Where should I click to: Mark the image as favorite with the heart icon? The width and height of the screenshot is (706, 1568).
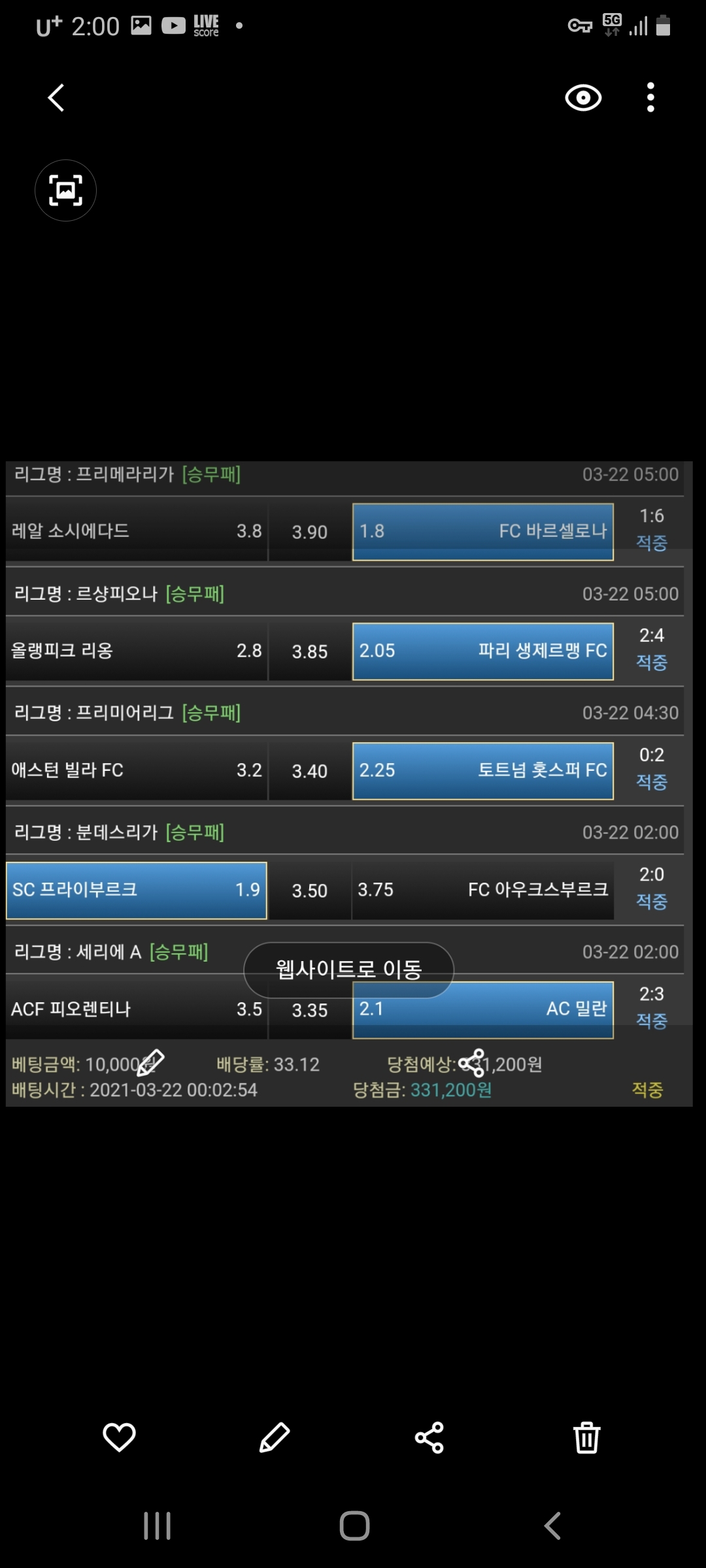click(119, 1437)
